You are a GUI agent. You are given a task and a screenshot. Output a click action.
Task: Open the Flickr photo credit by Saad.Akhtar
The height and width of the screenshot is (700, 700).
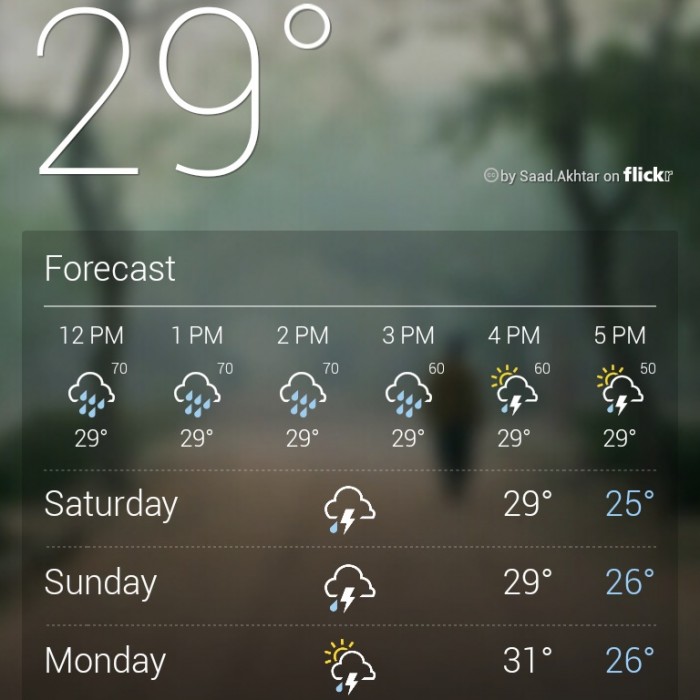(x=577, y=176)
